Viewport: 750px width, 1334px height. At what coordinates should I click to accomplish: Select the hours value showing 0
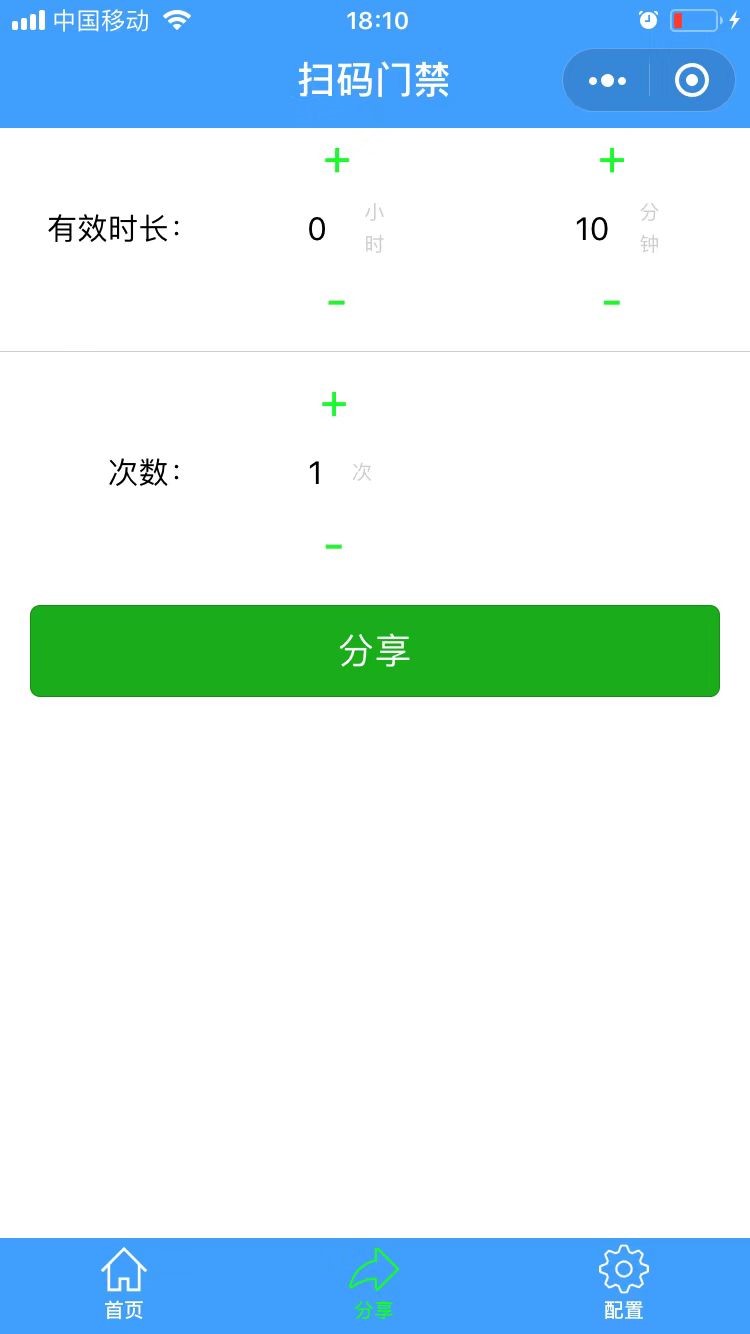coord(317,229)
